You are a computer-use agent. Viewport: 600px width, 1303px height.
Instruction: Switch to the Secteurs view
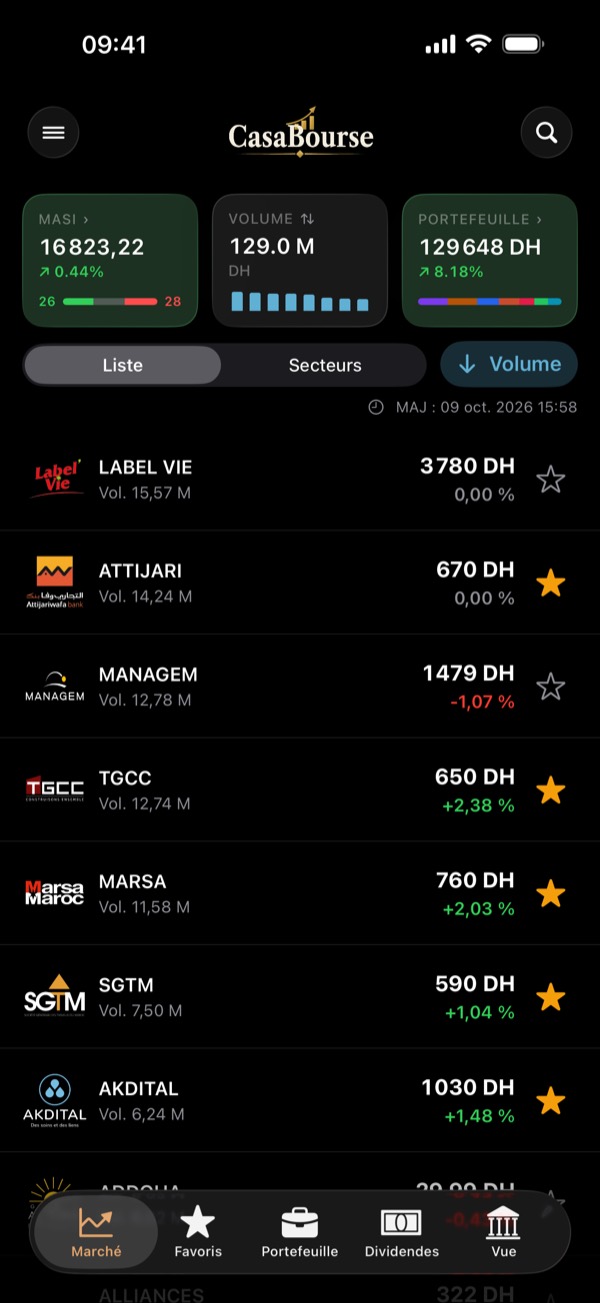pos(325,365)
